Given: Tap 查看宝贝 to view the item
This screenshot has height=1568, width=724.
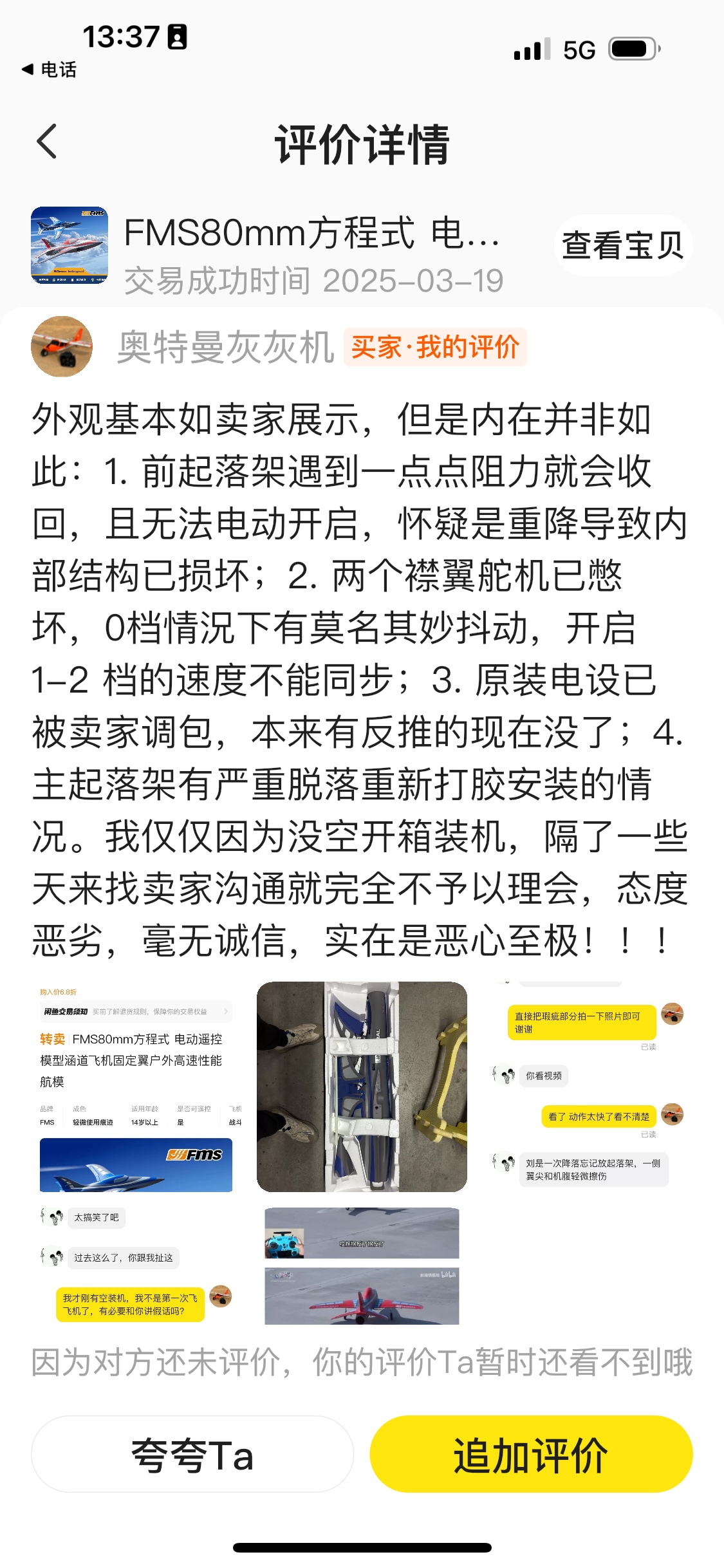Looking at the screenshot, I should 622,245.
